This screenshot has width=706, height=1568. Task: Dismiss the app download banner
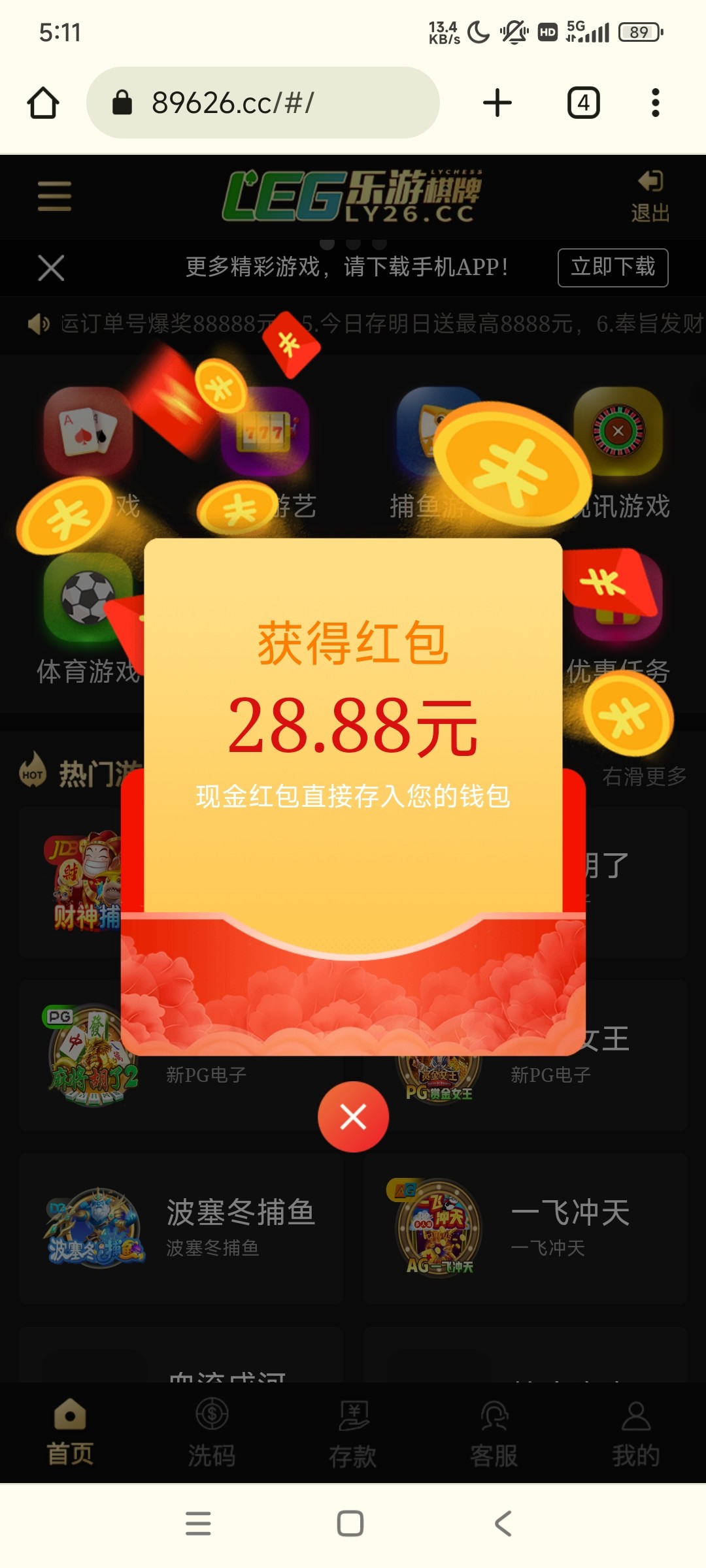tap(51, 268)
